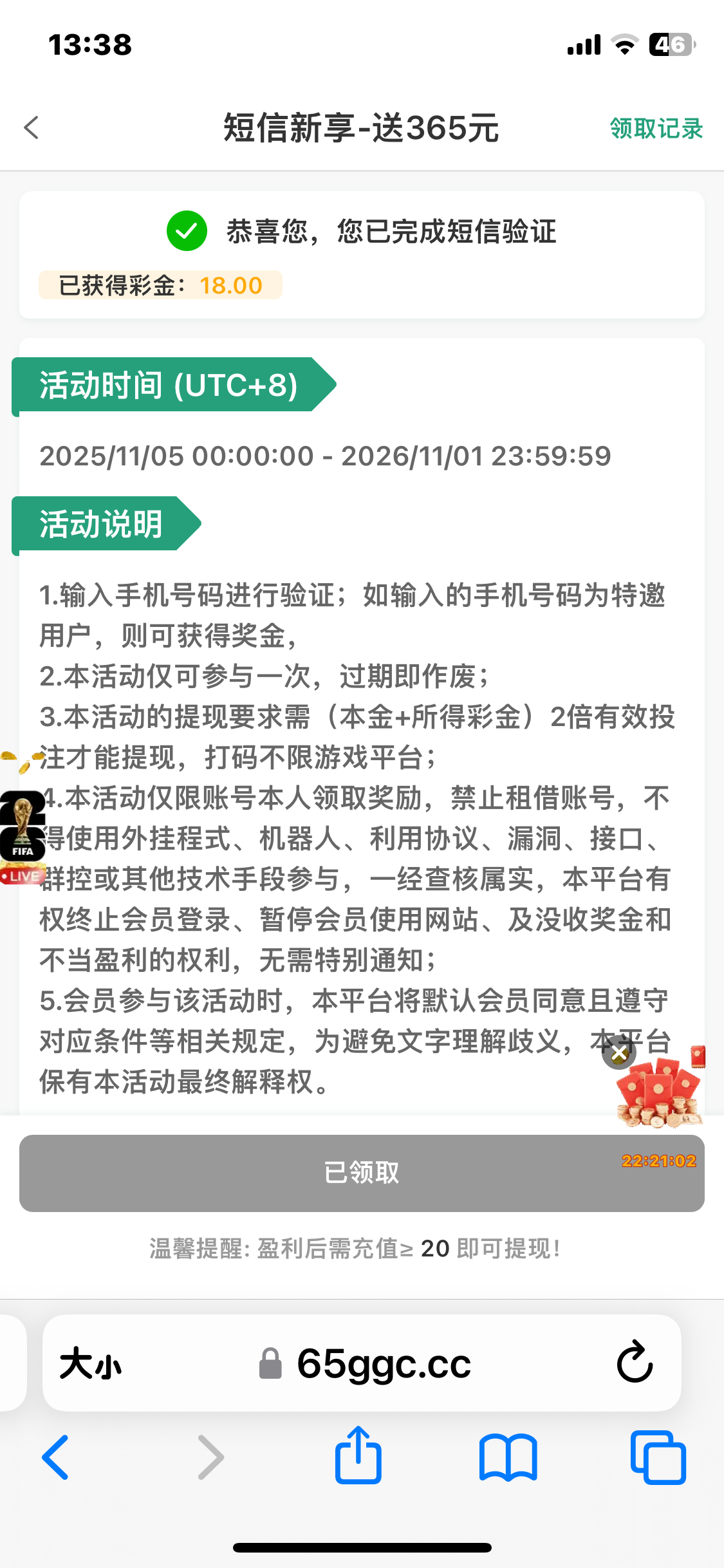The height and width of the screenshot is (1568, 724).
Task: View open Safari tabs
Action: 658,1457
